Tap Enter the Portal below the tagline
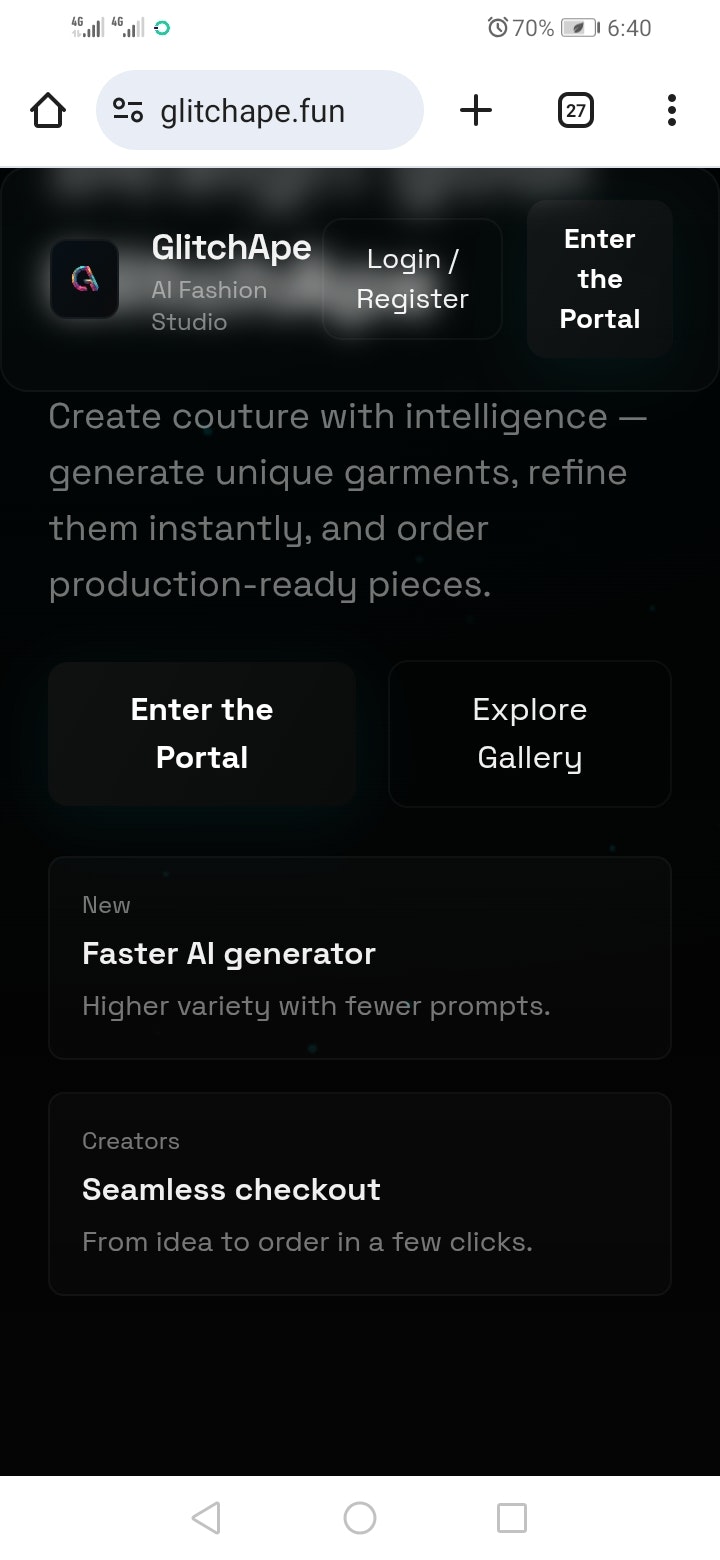 (x=202, y=733)
